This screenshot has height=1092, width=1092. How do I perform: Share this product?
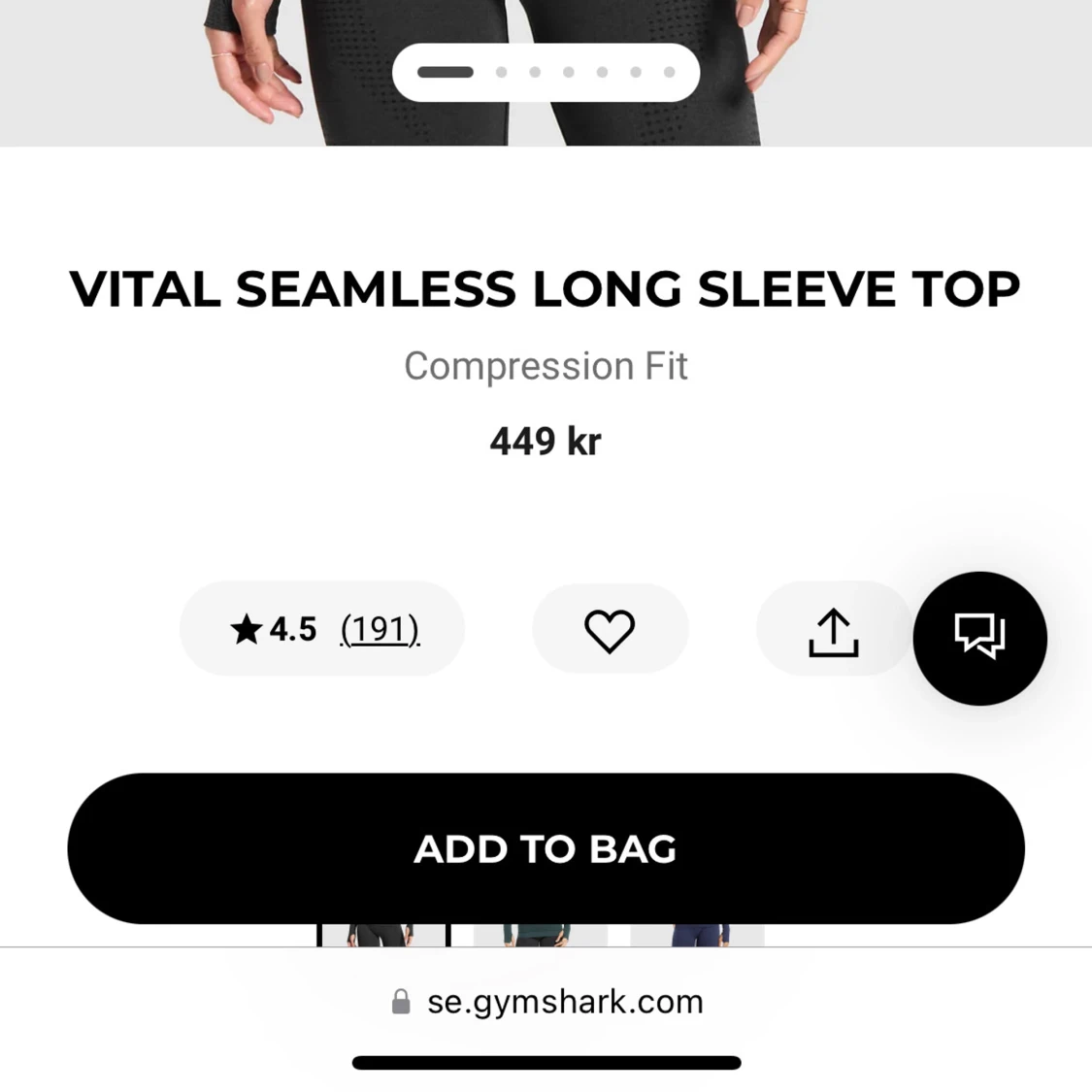click(x=833, y=631)
